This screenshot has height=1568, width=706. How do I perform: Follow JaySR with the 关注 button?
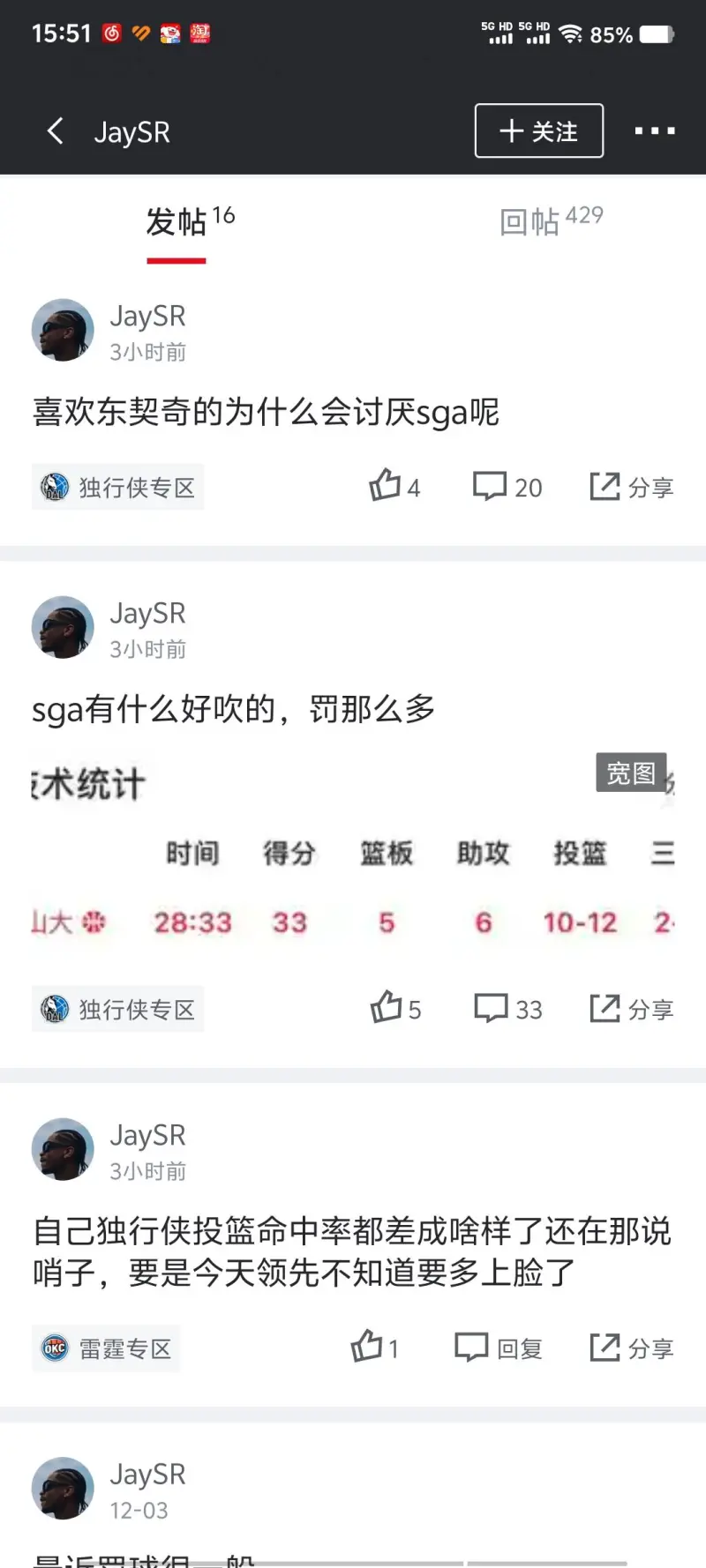pyautogui.click(x=538, y=131)
